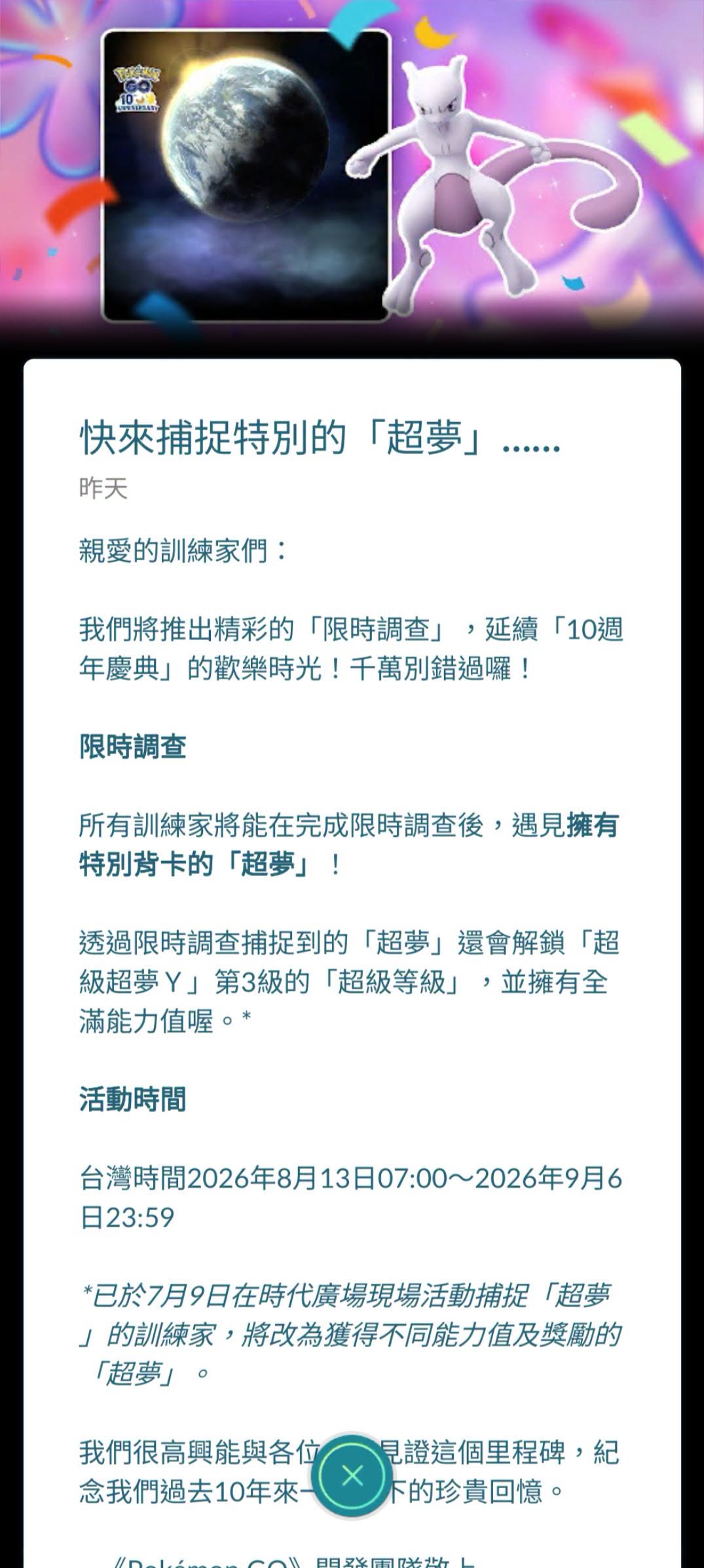Close the news announcement
Screen dimensions: 704x1568
[352, 1476]
